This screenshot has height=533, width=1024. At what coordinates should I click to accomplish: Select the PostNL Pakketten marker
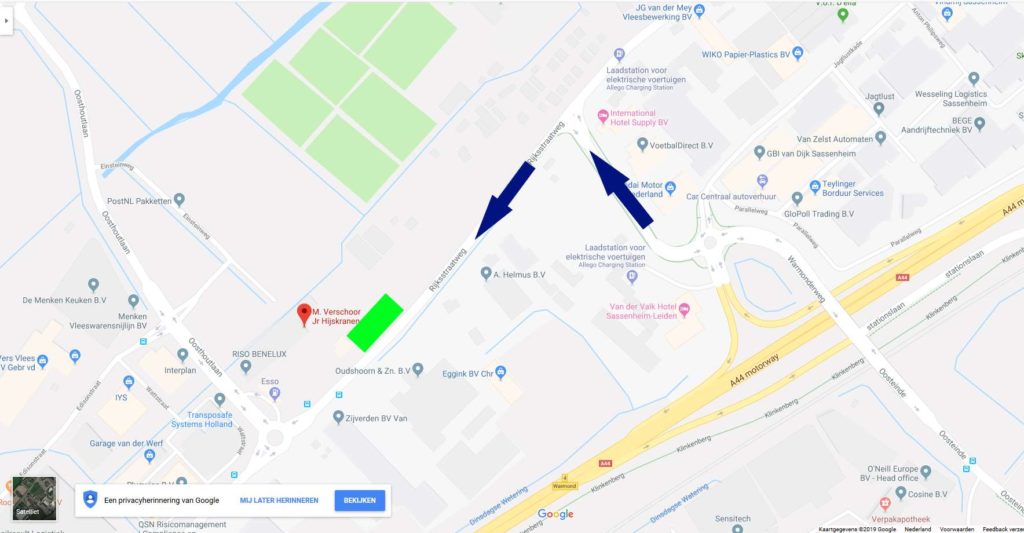pos(179,199)
